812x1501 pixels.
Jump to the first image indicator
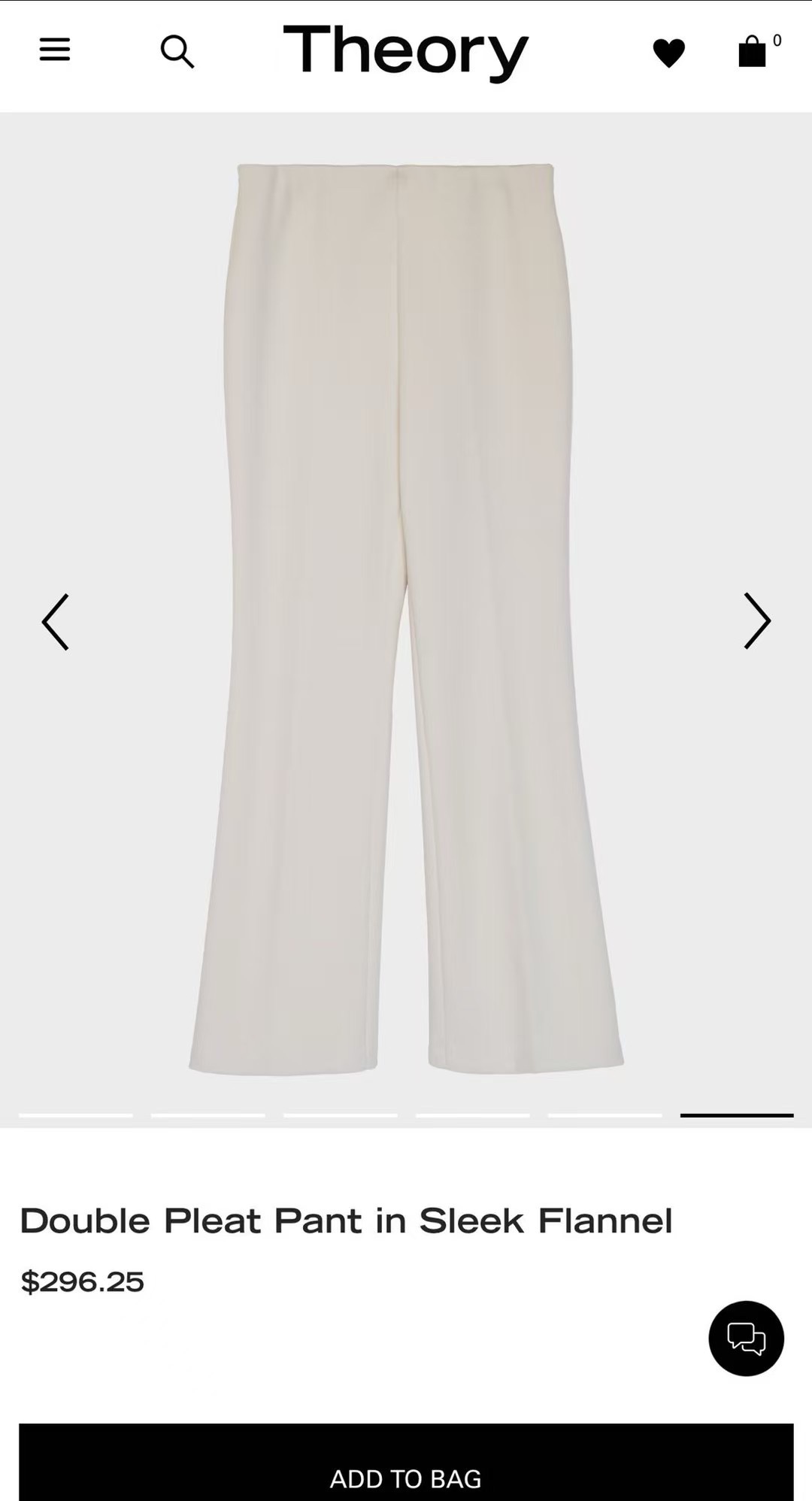pyautogui.click(x=76, y=1115)
